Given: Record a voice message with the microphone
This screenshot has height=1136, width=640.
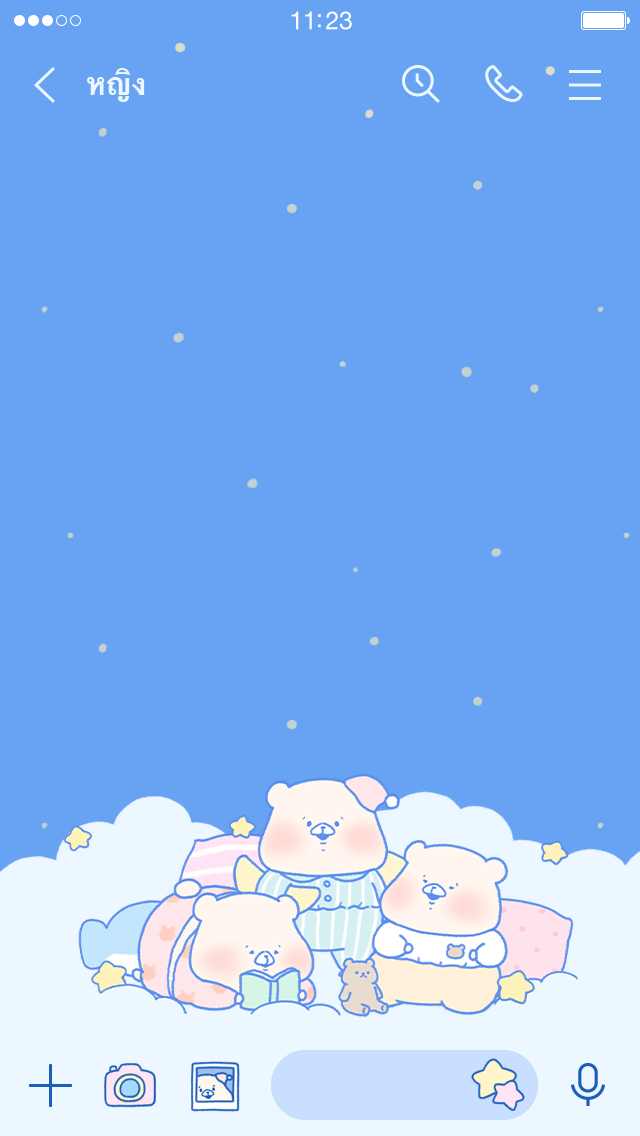Looking at the screenshot, I should (588, 1084).
